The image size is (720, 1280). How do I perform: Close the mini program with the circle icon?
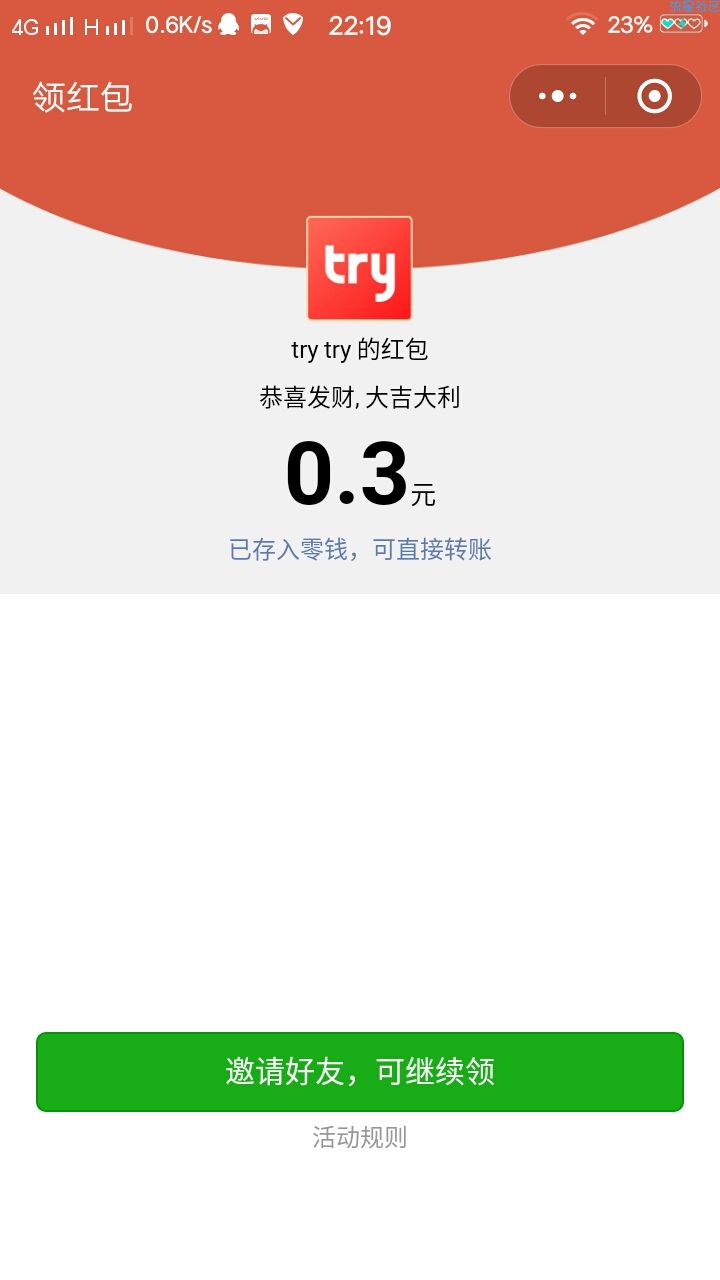pos(654,96)
